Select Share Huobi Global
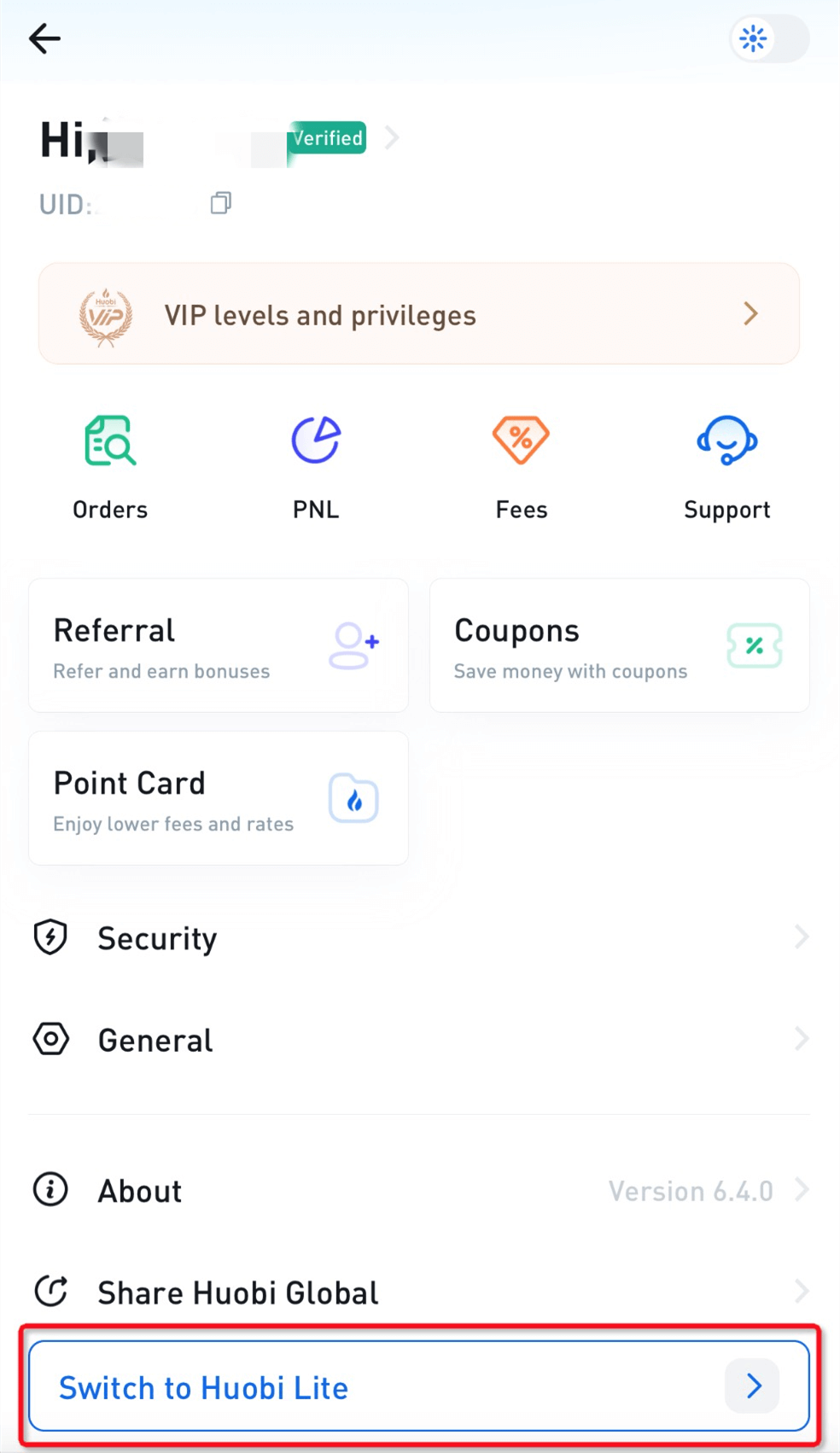The width and height of the screenshot is (840, 1453). point(419,1292)
